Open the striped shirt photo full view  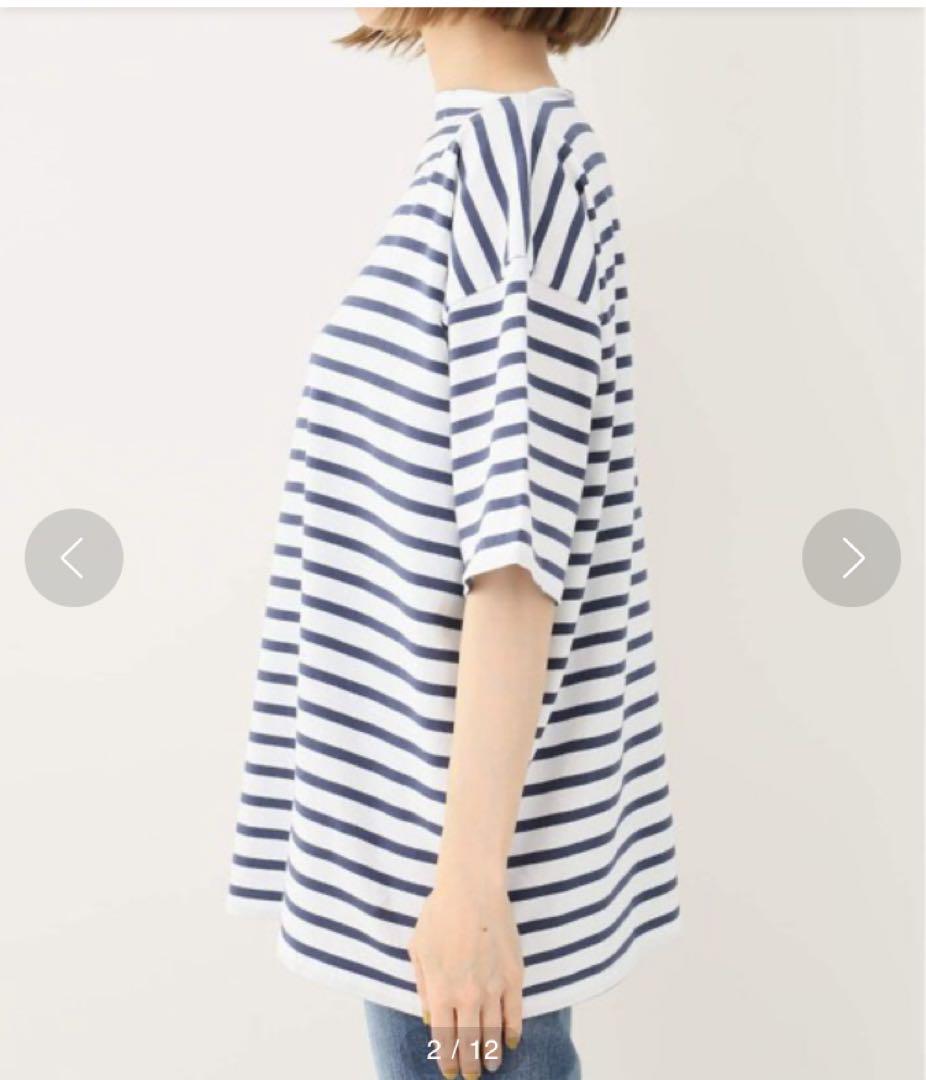click(x=460, y=500)
